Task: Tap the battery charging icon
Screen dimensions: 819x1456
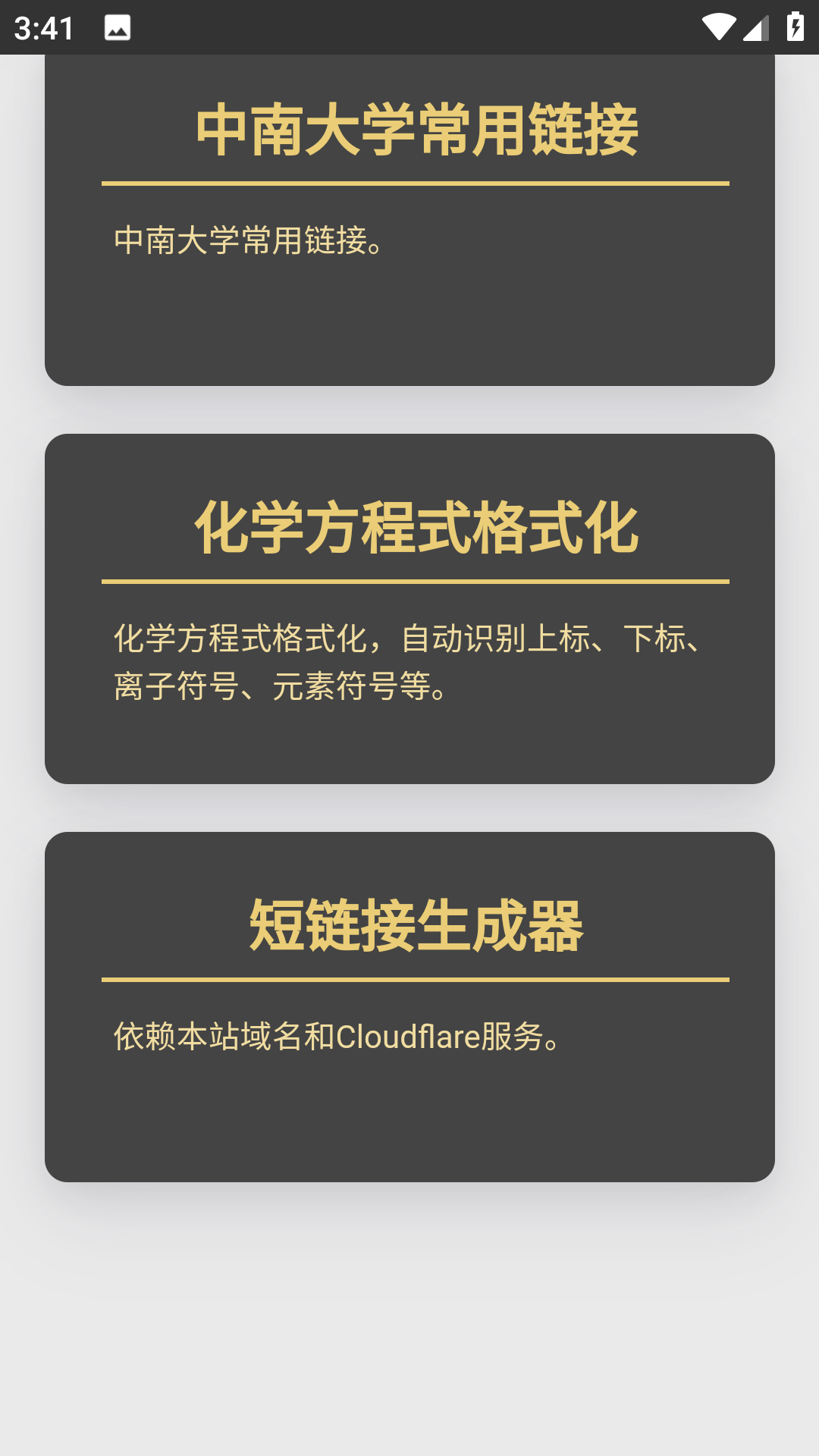Action: coord(794,27)
